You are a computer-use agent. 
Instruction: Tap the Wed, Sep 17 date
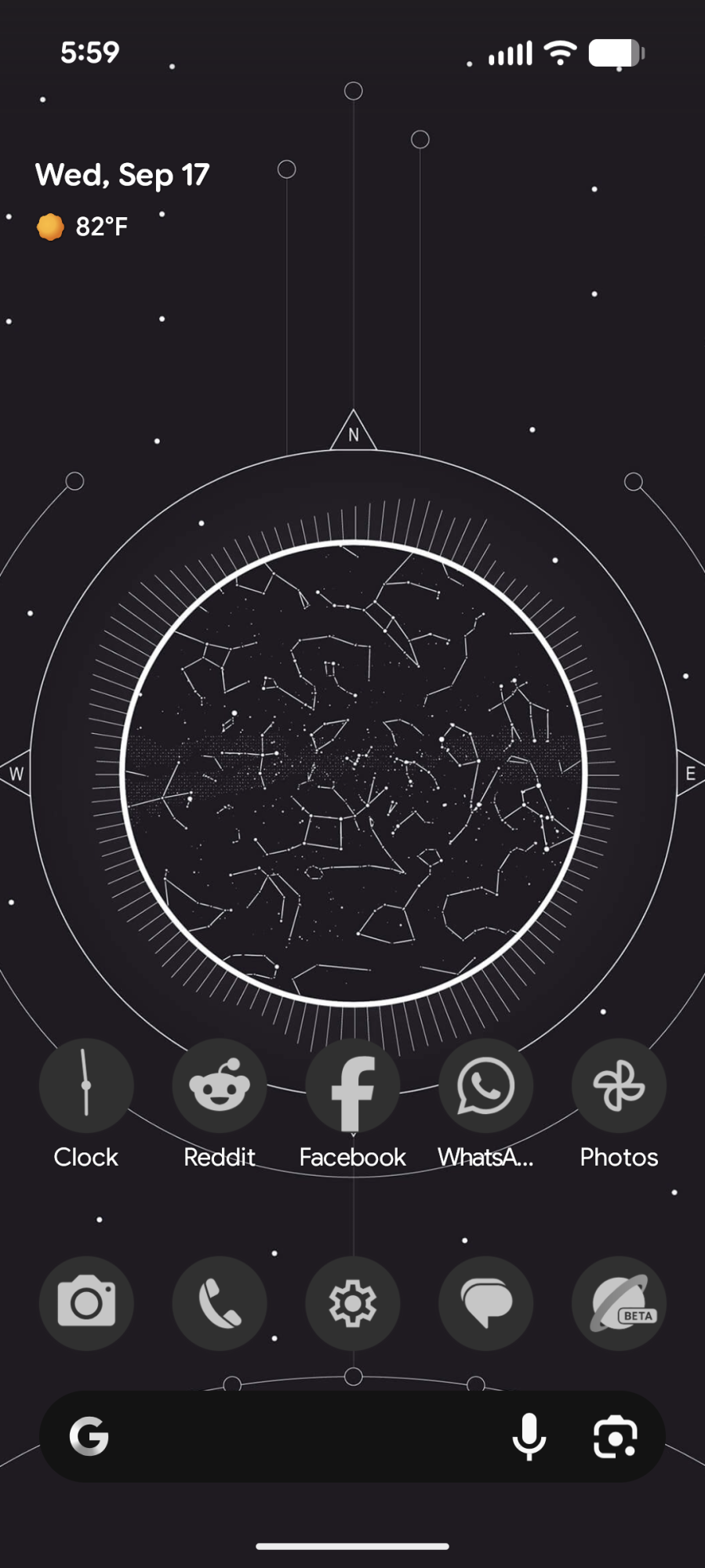click(x=122, y=174)
